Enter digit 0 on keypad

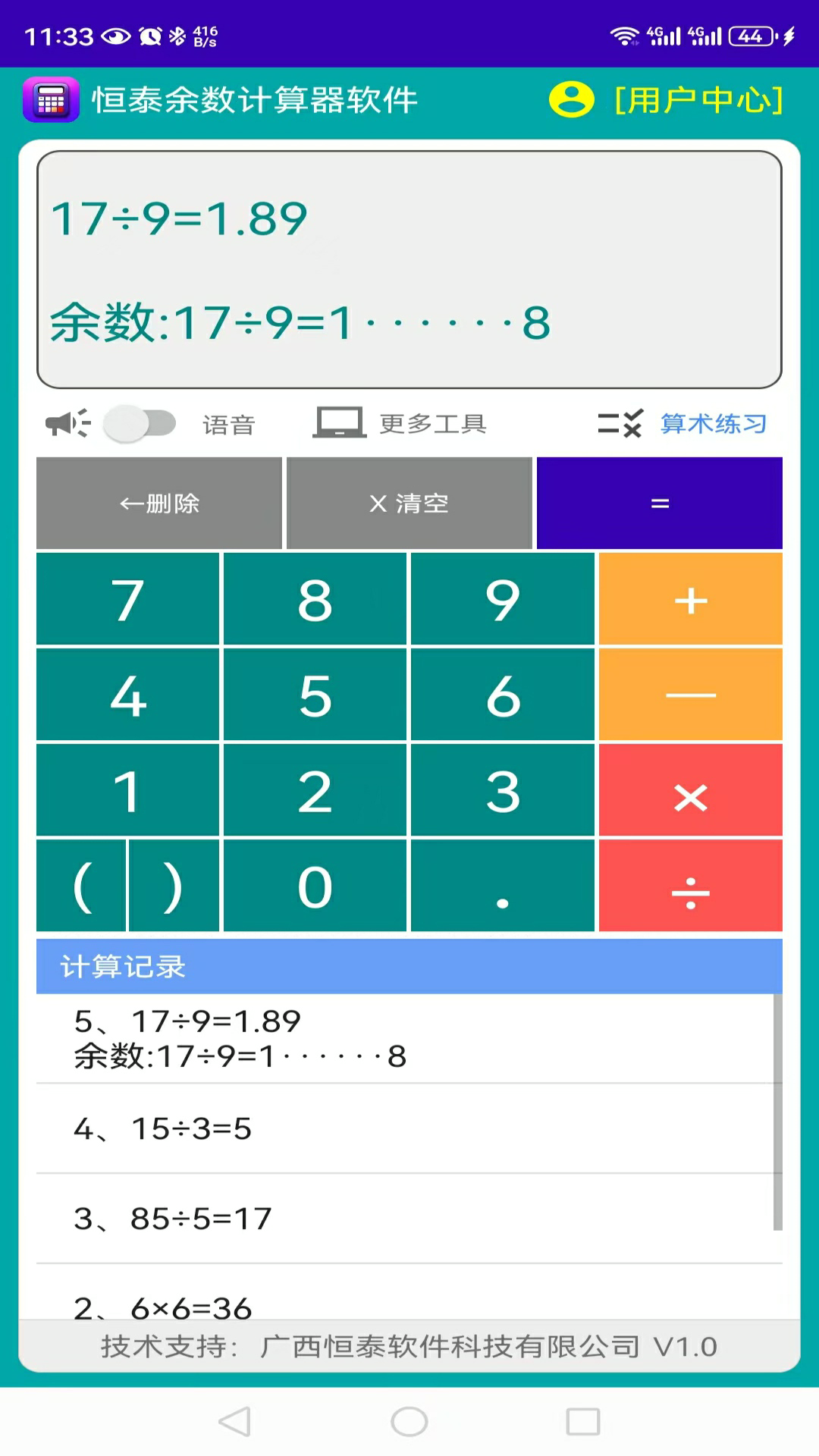[315, 886]
